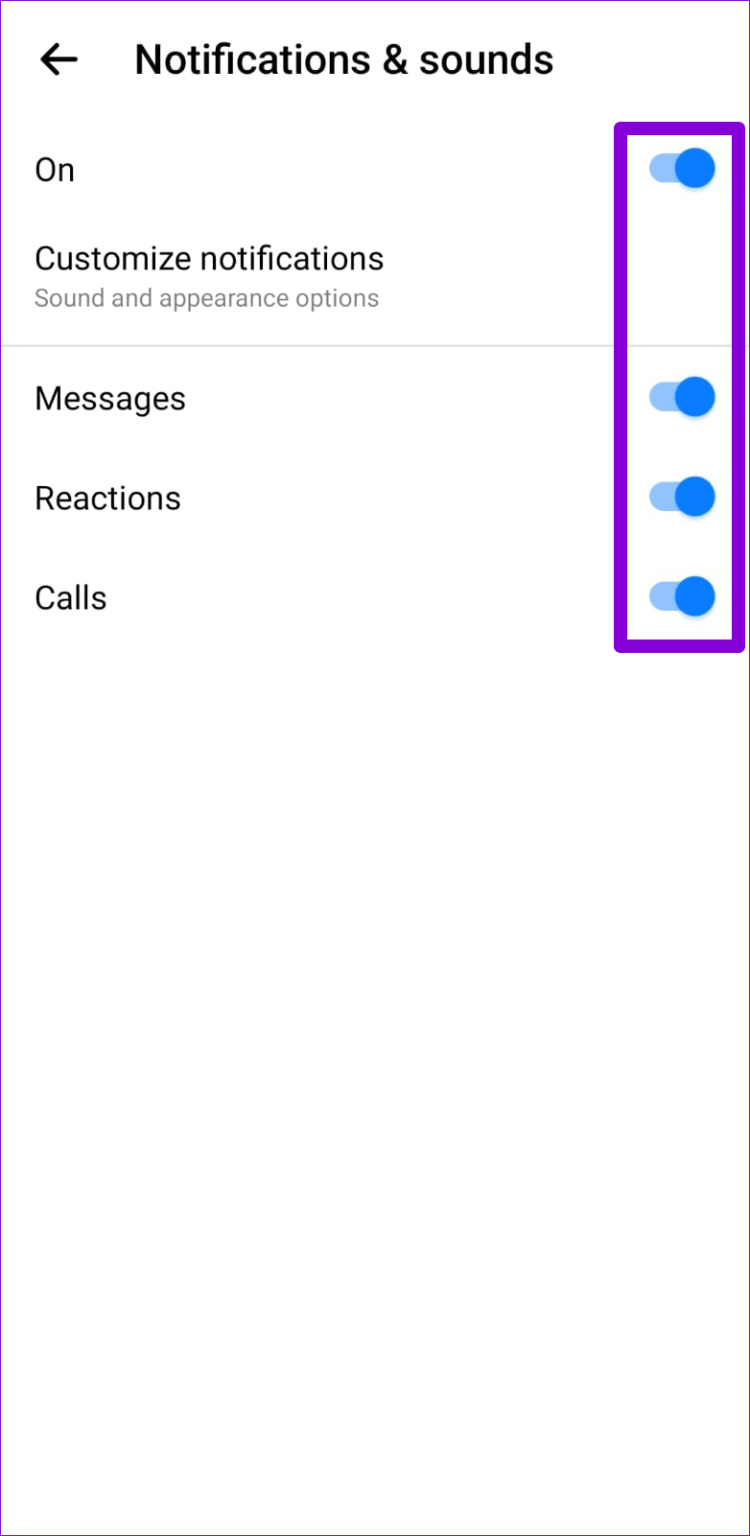Click the Notifications & sounds heading
750x1536 pixels.
pos(344,60)
